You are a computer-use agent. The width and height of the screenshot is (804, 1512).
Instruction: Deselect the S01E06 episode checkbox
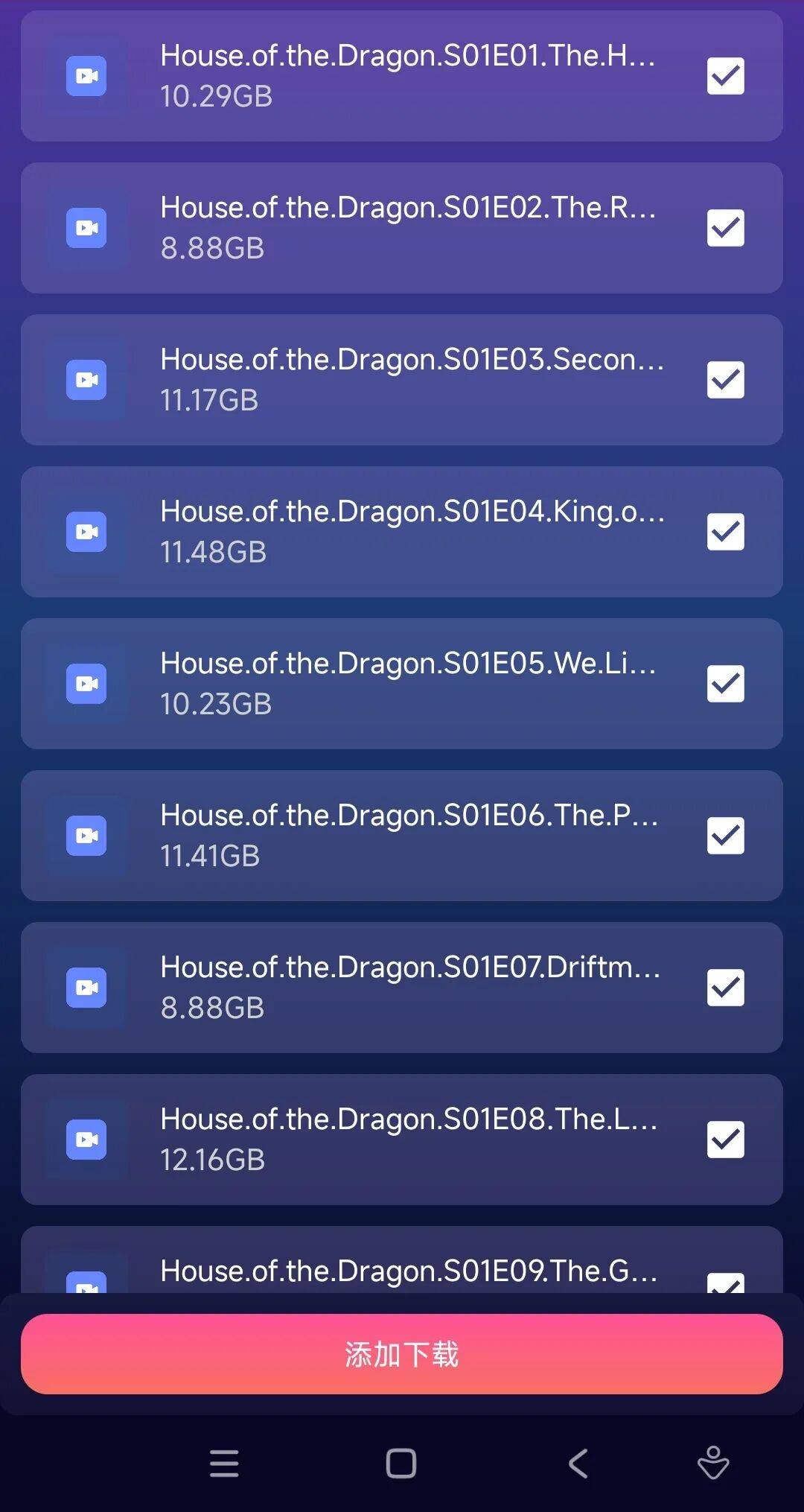(x=725, y=836)
